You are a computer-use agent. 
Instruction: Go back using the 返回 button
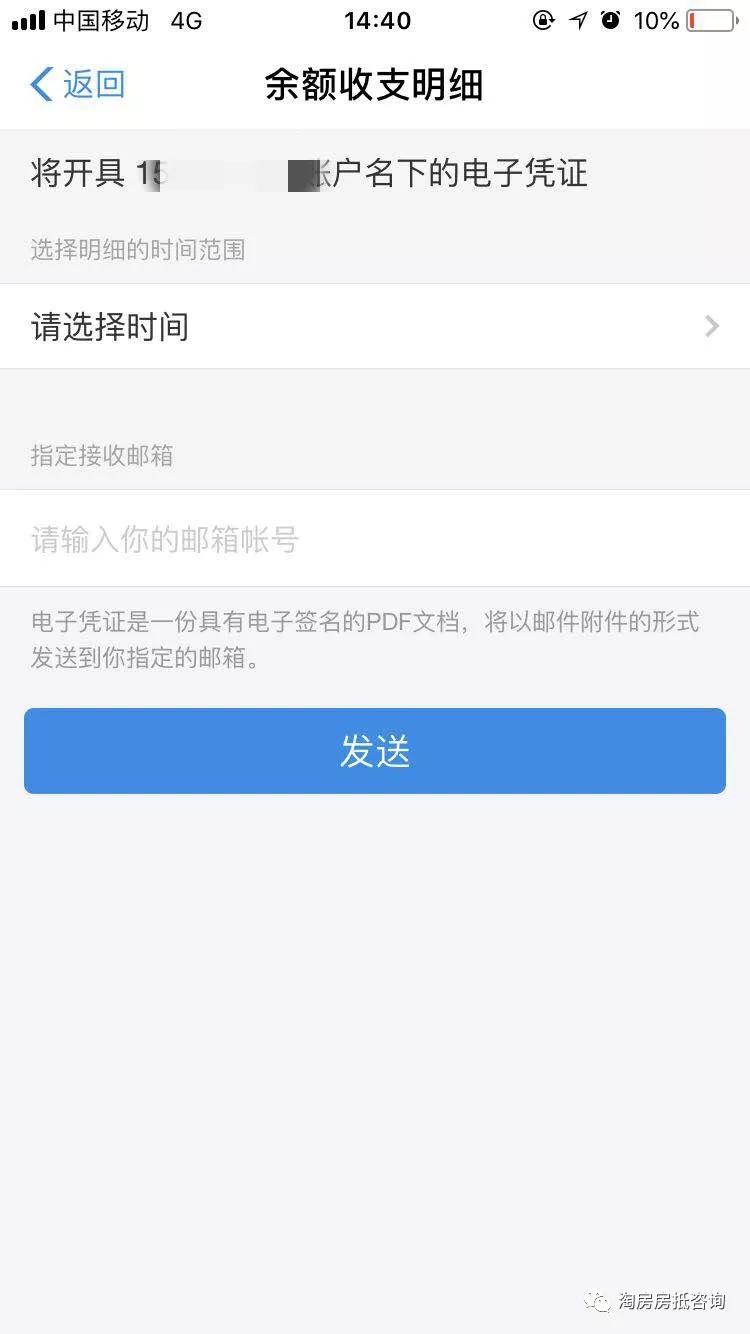(78, 85)
